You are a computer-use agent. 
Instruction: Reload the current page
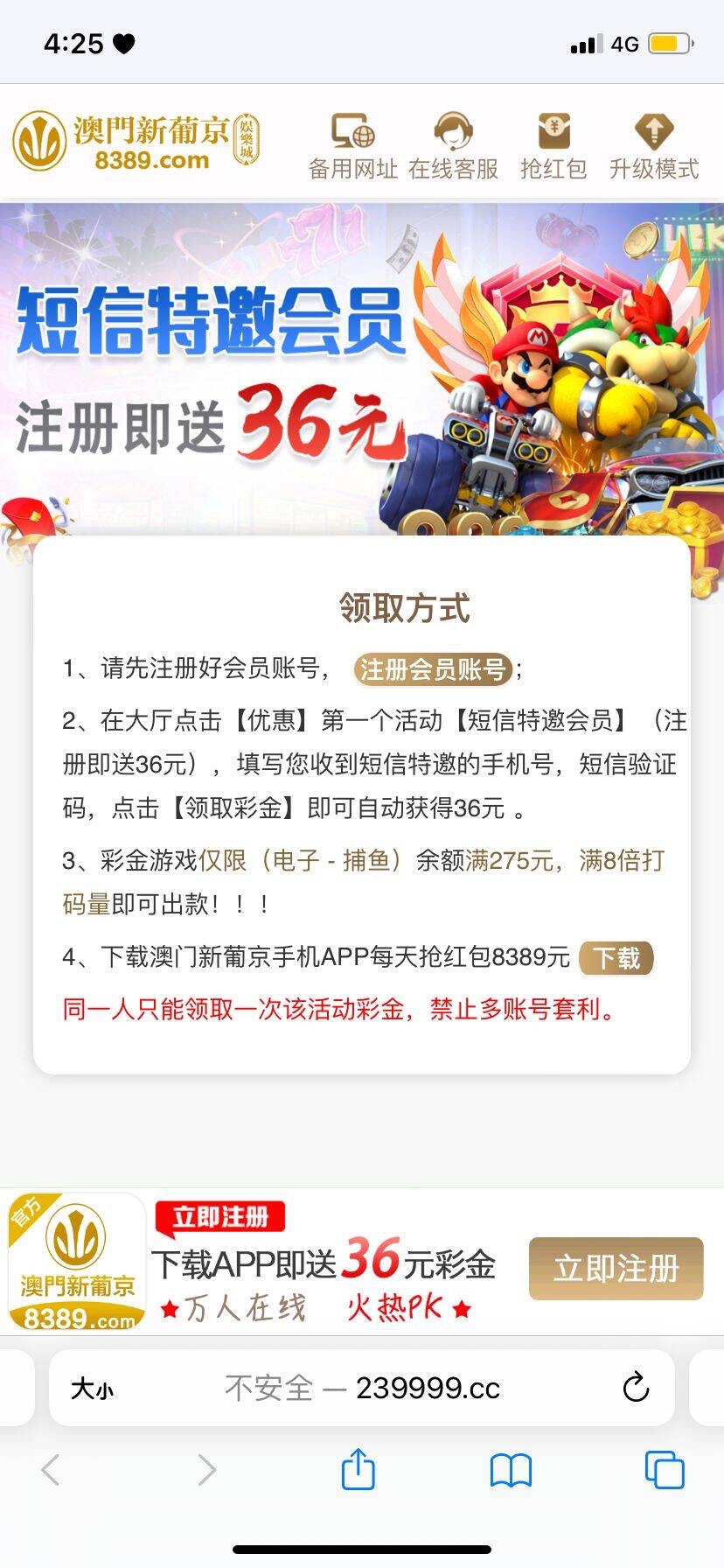(636, 1387)
